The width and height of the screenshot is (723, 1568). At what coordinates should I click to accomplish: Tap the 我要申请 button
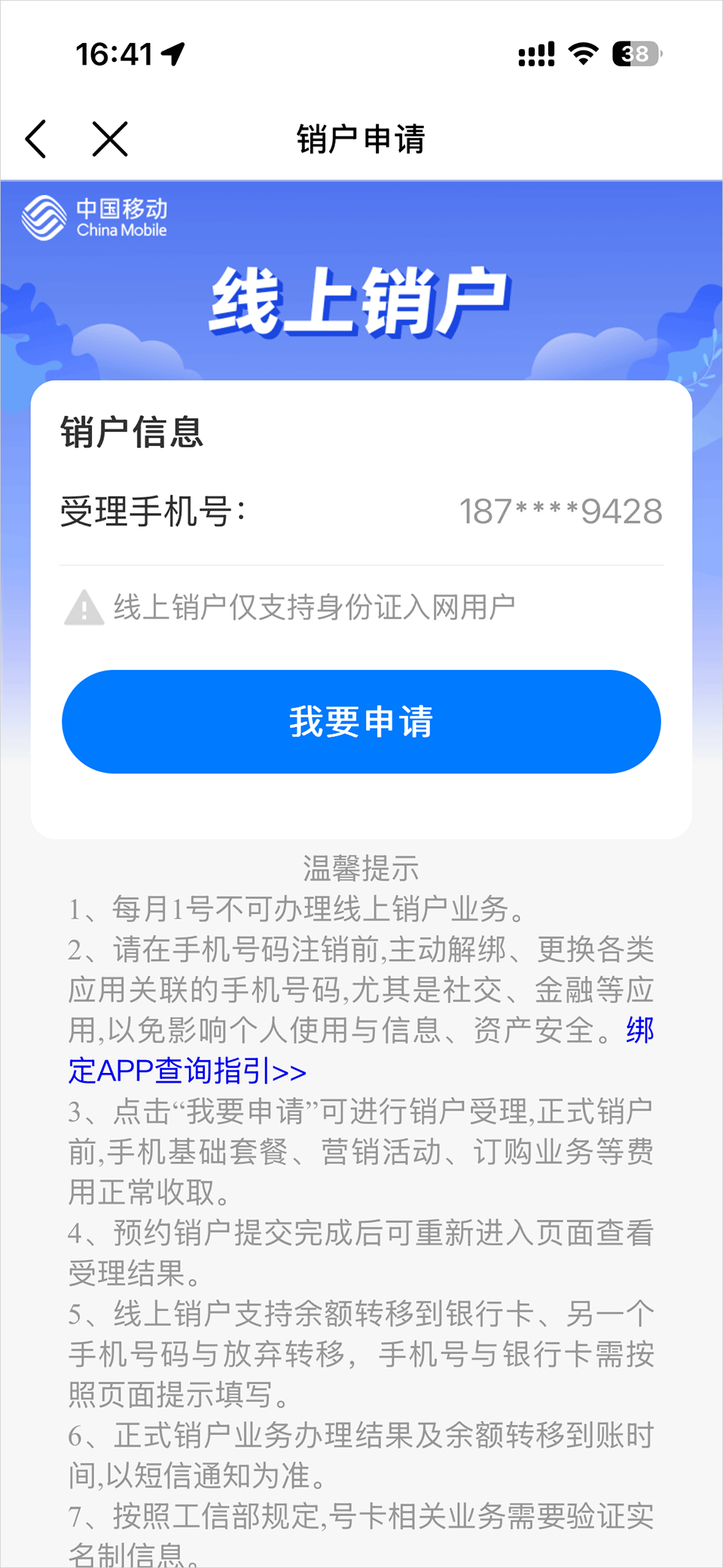(361, 721)
